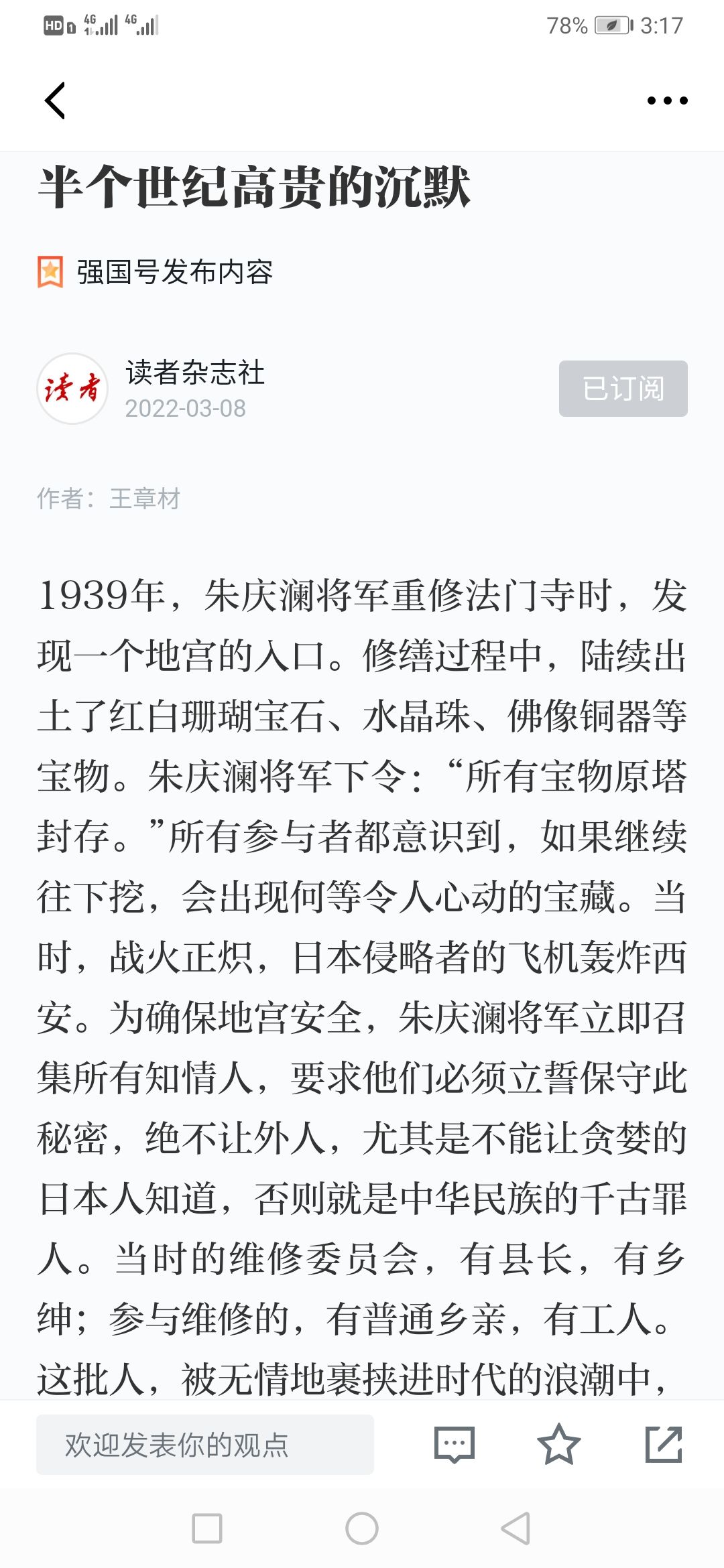Favorite this article with the star icon
This screenshot has height=1568, width=724.
click(559, 1445)
